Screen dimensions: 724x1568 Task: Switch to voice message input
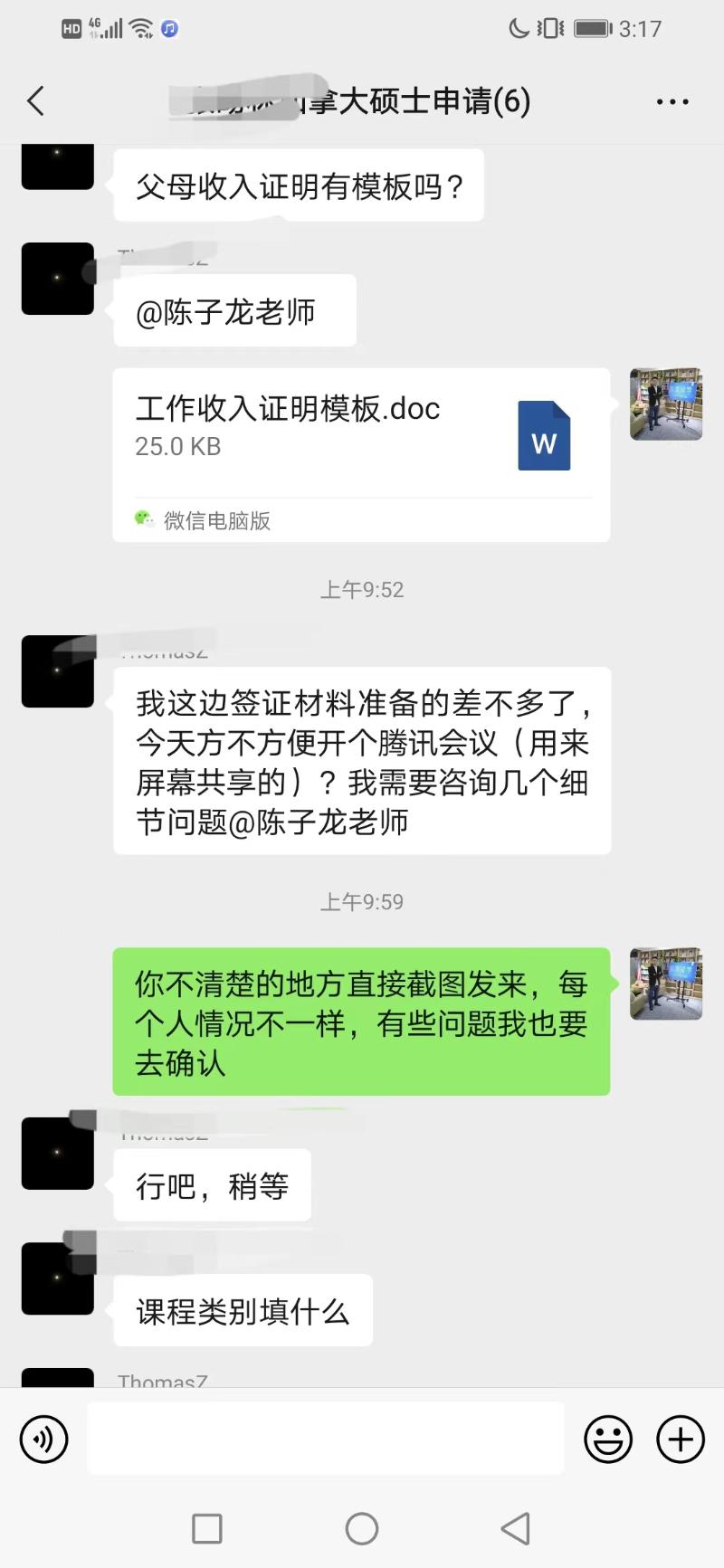[43, 1438]
